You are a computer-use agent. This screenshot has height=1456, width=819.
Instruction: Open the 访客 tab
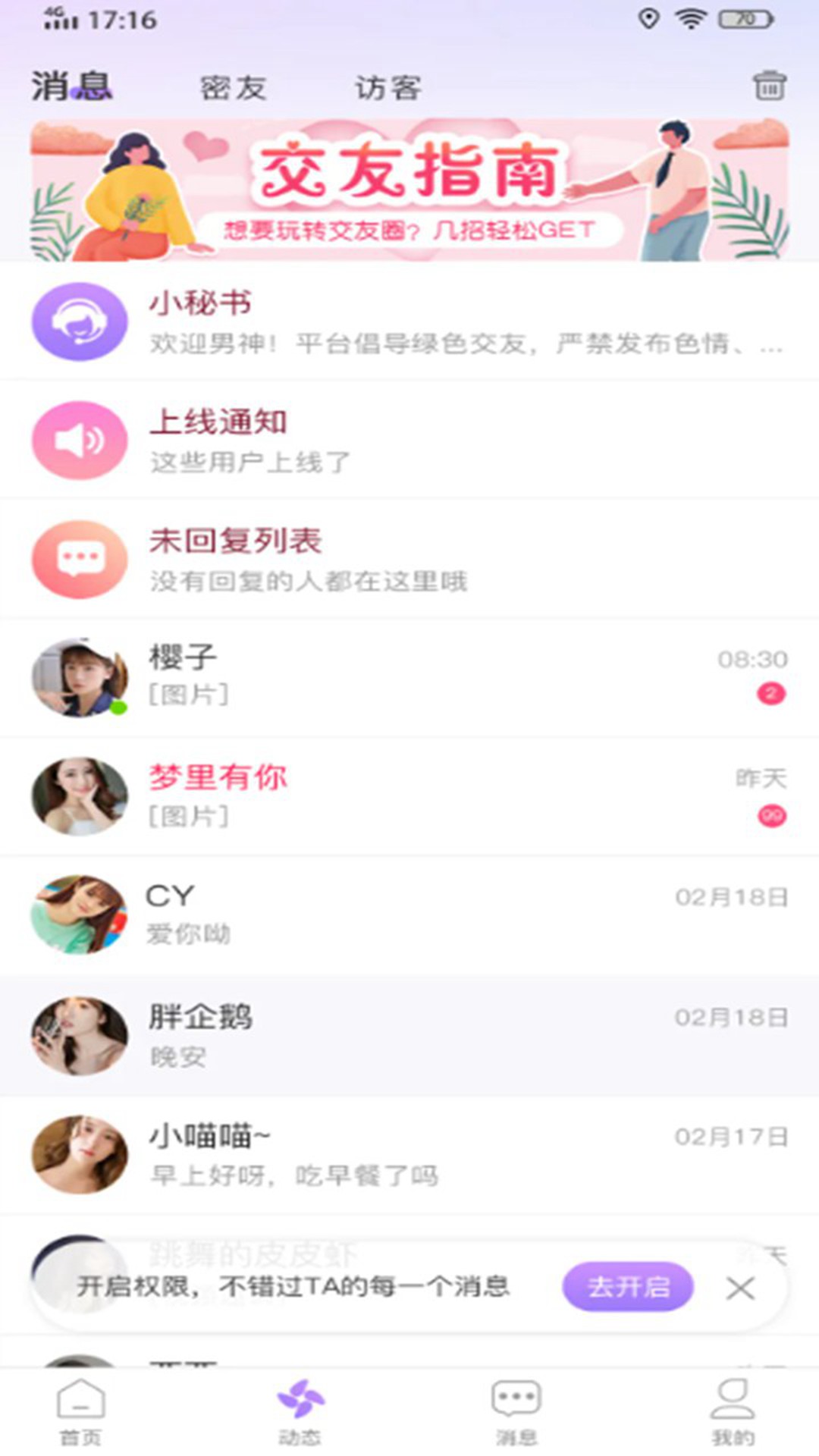click(x=388, y=87)
